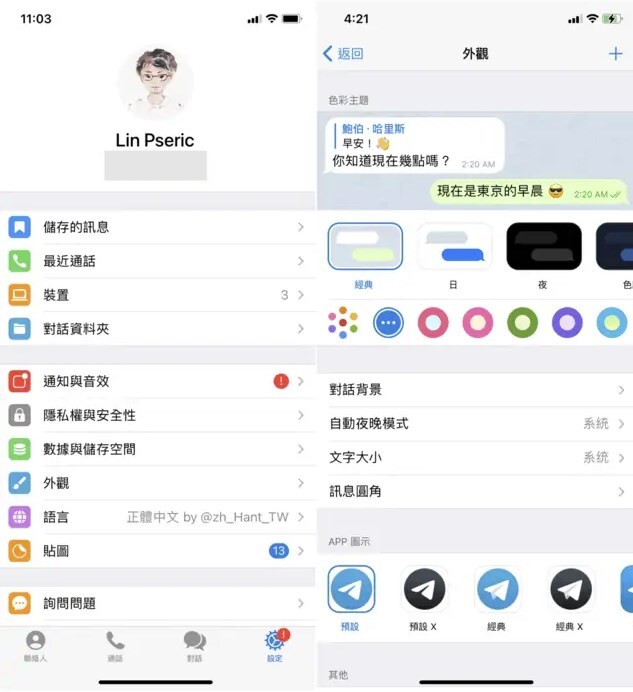
Task: Go back with the 返回 button
Action: (x=344, y=54)
